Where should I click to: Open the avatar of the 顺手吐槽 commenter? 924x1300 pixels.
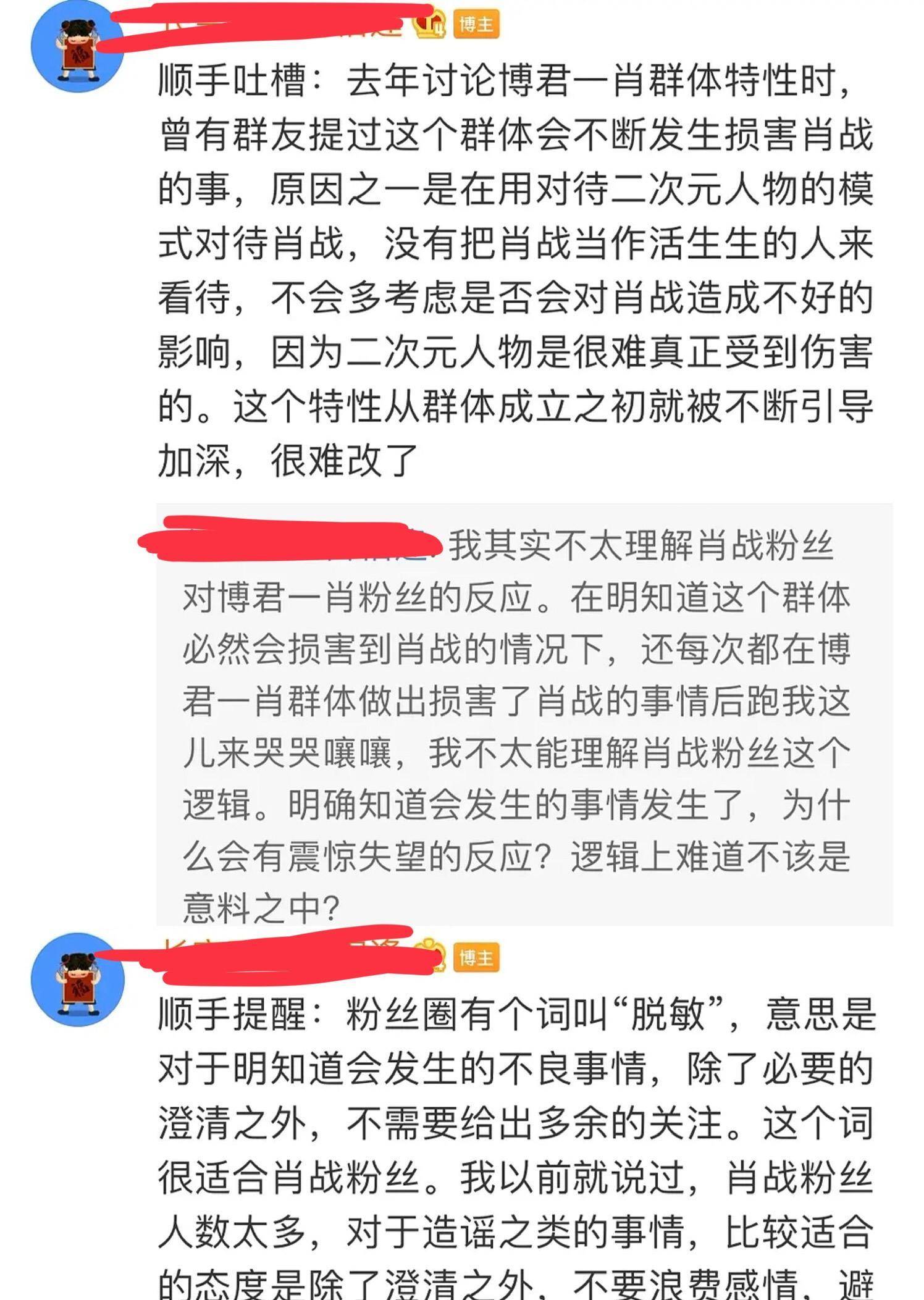pos(78,47)
